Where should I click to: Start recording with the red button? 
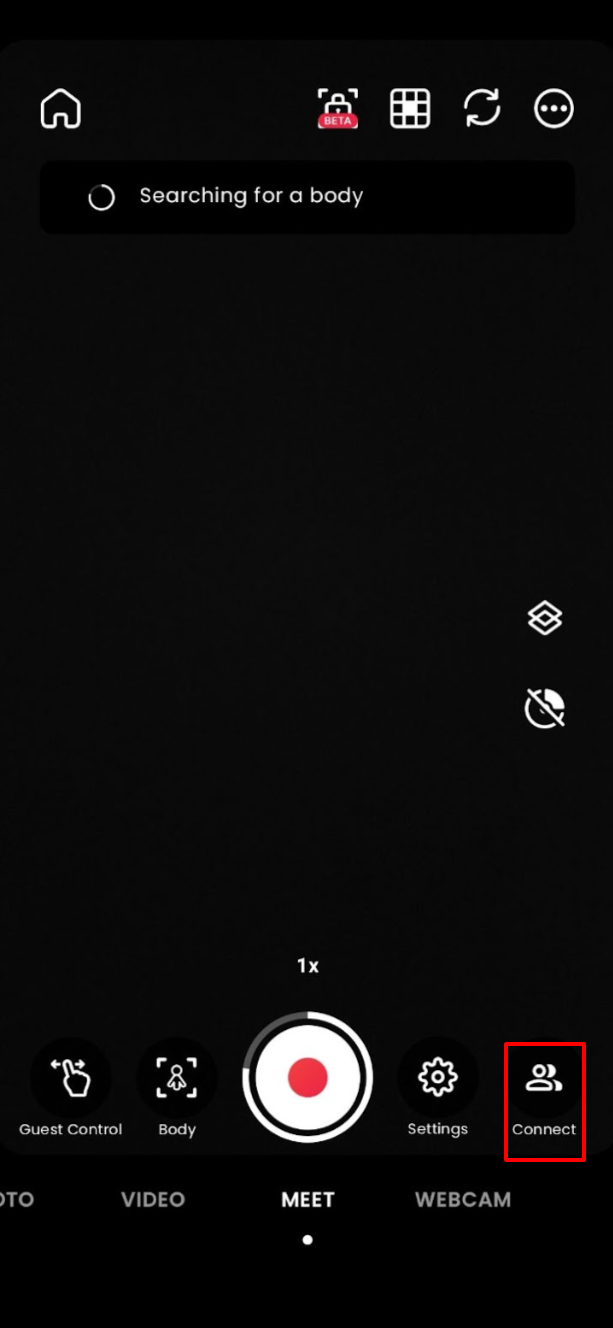point(307,1077)
